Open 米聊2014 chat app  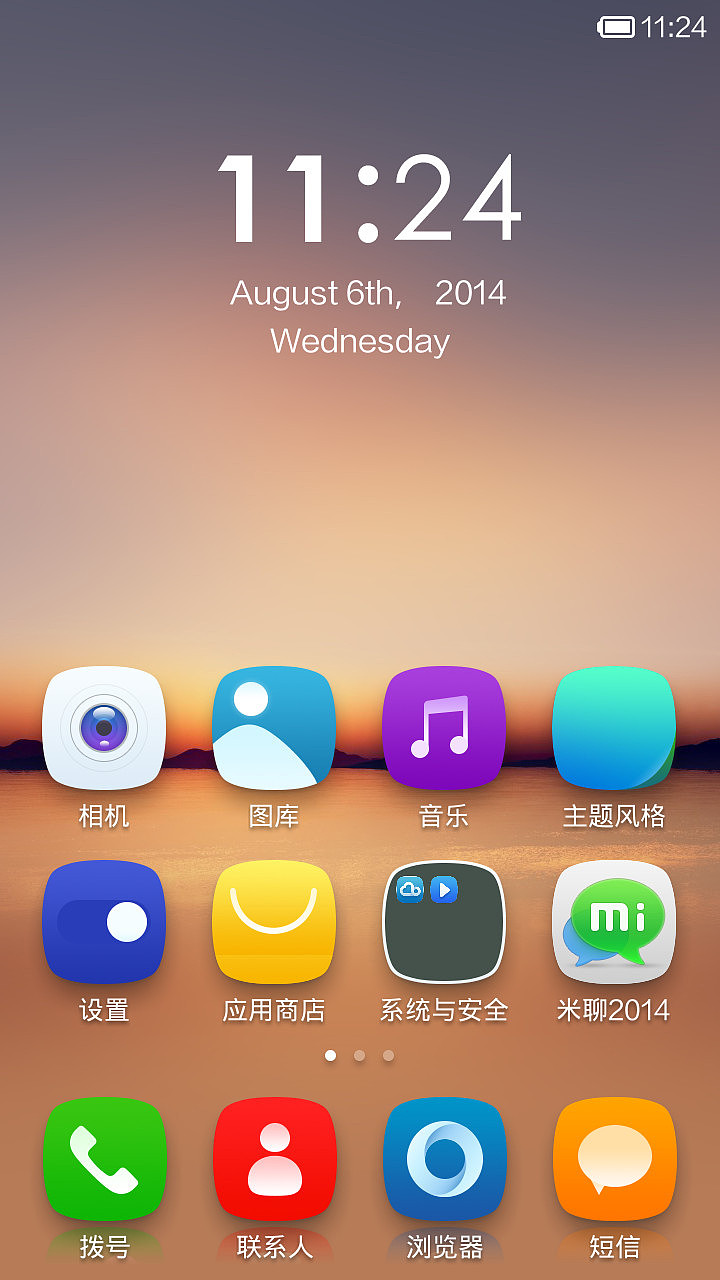pyautogui.click(x=614, y=922)
